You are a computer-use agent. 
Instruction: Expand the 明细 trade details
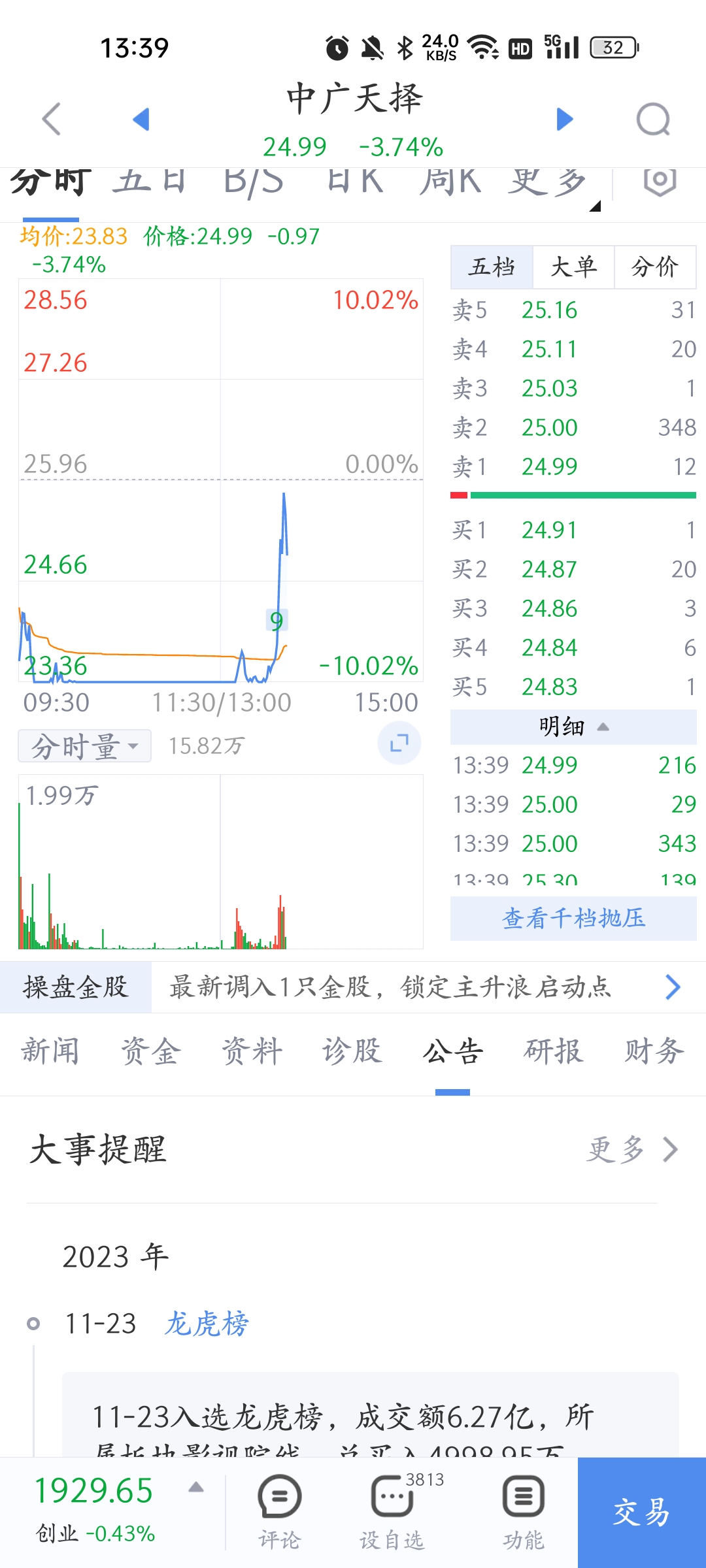click(573, 727)
